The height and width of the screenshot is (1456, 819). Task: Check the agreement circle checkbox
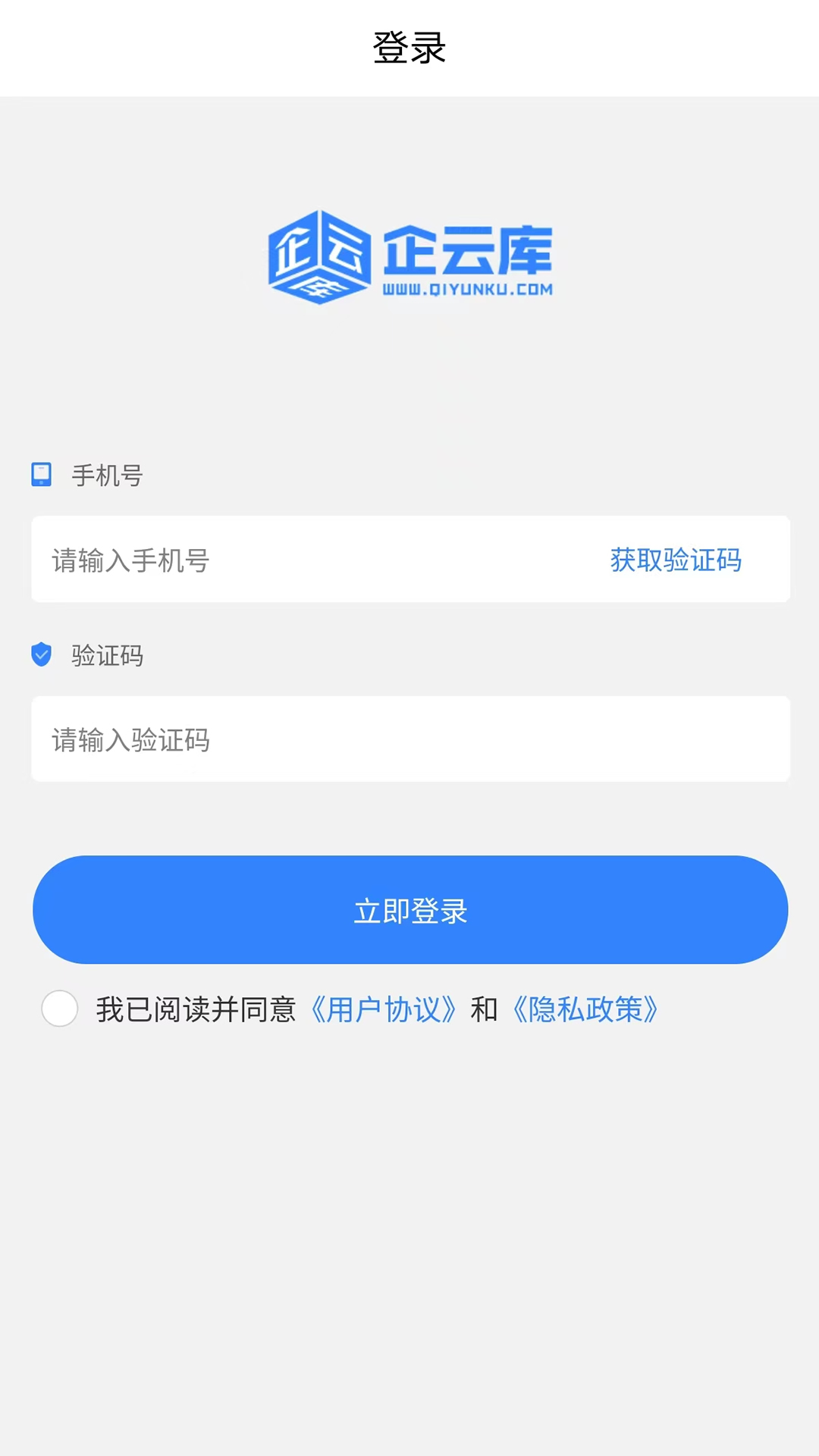pos(59,1010)
